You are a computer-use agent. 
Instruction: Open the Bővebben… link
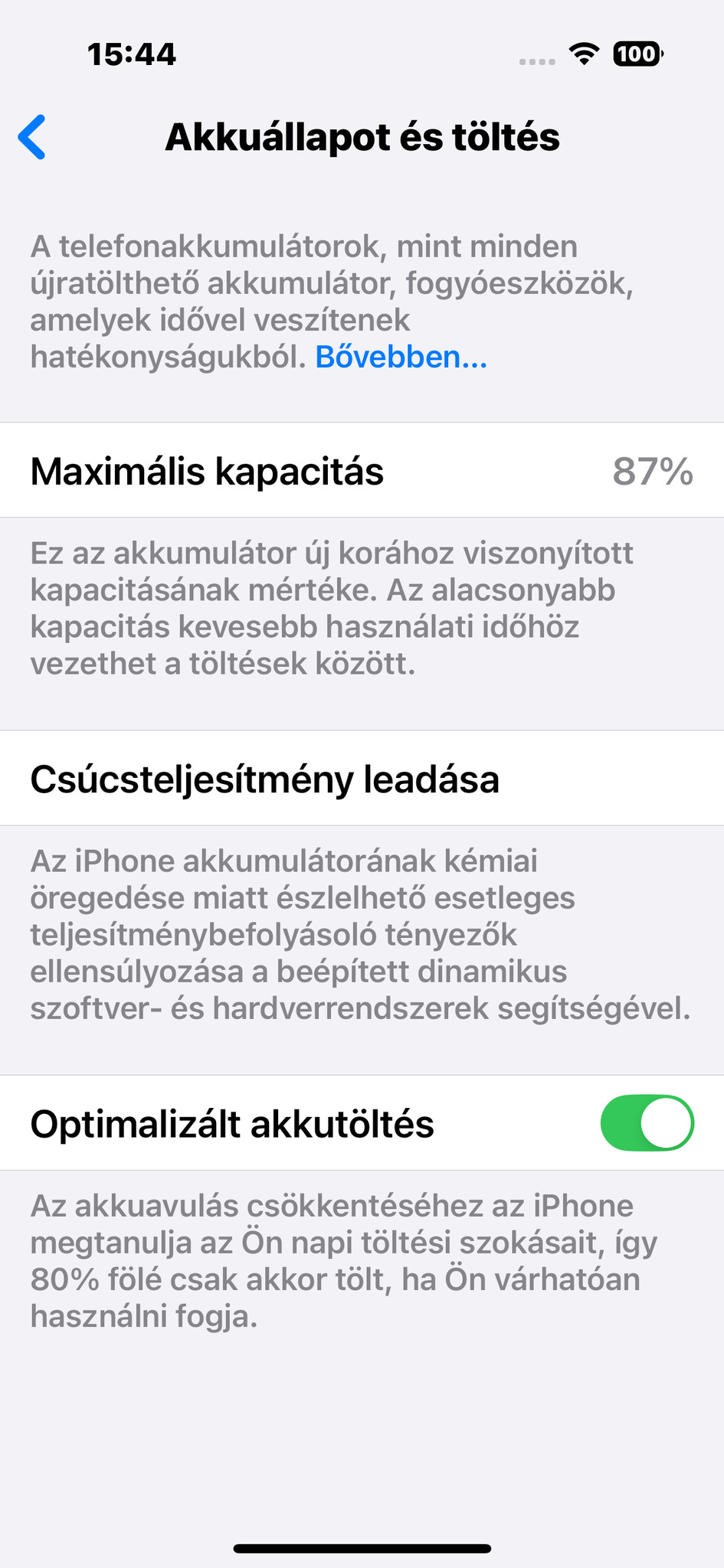coord(401,357)
